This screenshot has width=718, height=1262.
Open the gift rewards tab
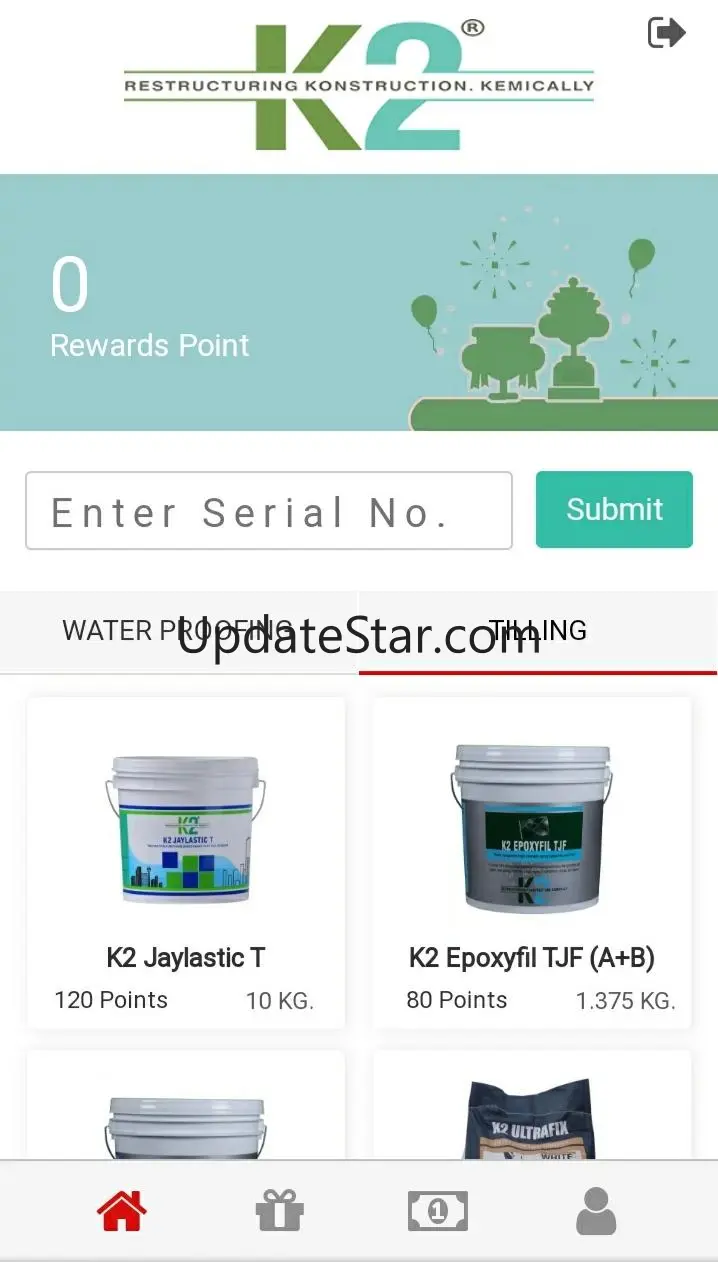click(x=279, y=1212)
